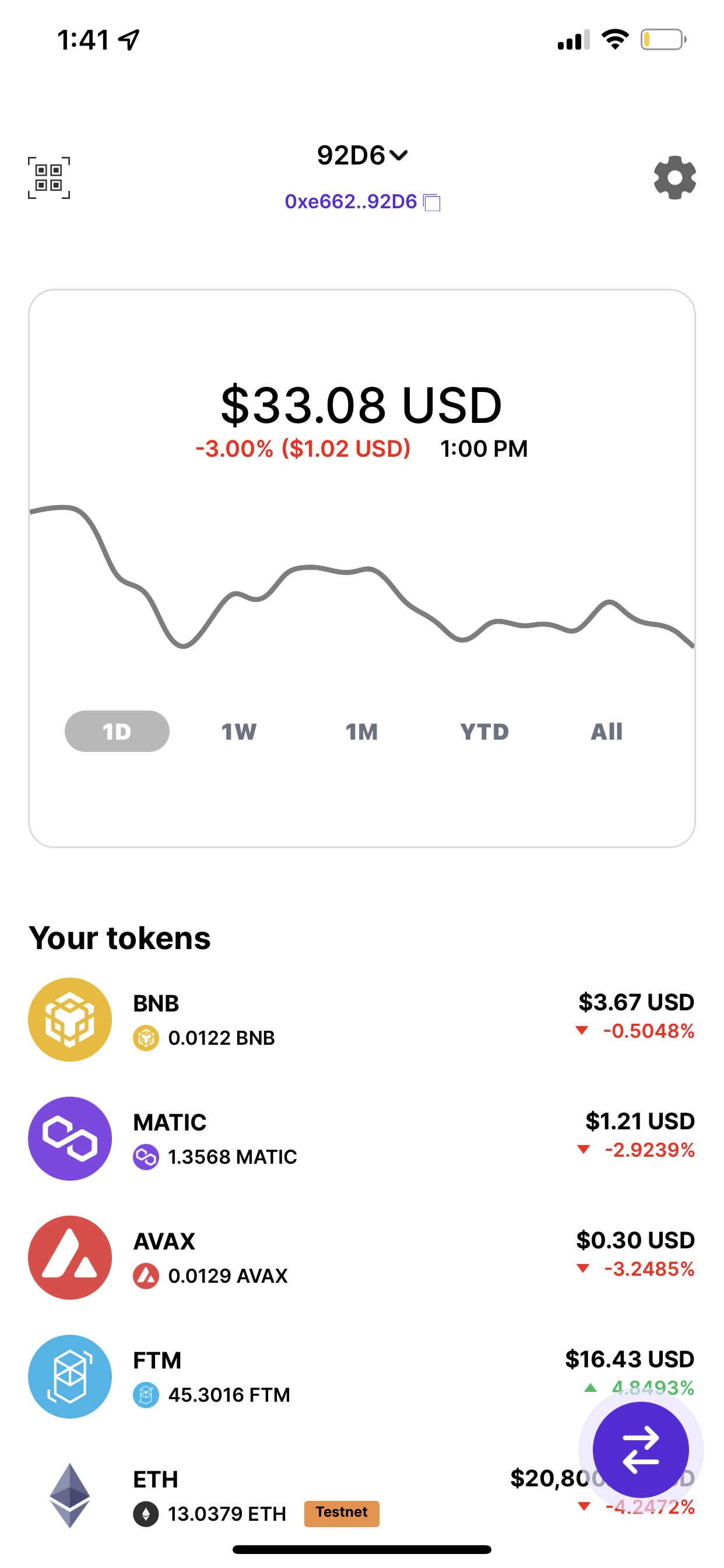View the AVAX token row
724x1568 pixels.
click(362, 1258)
